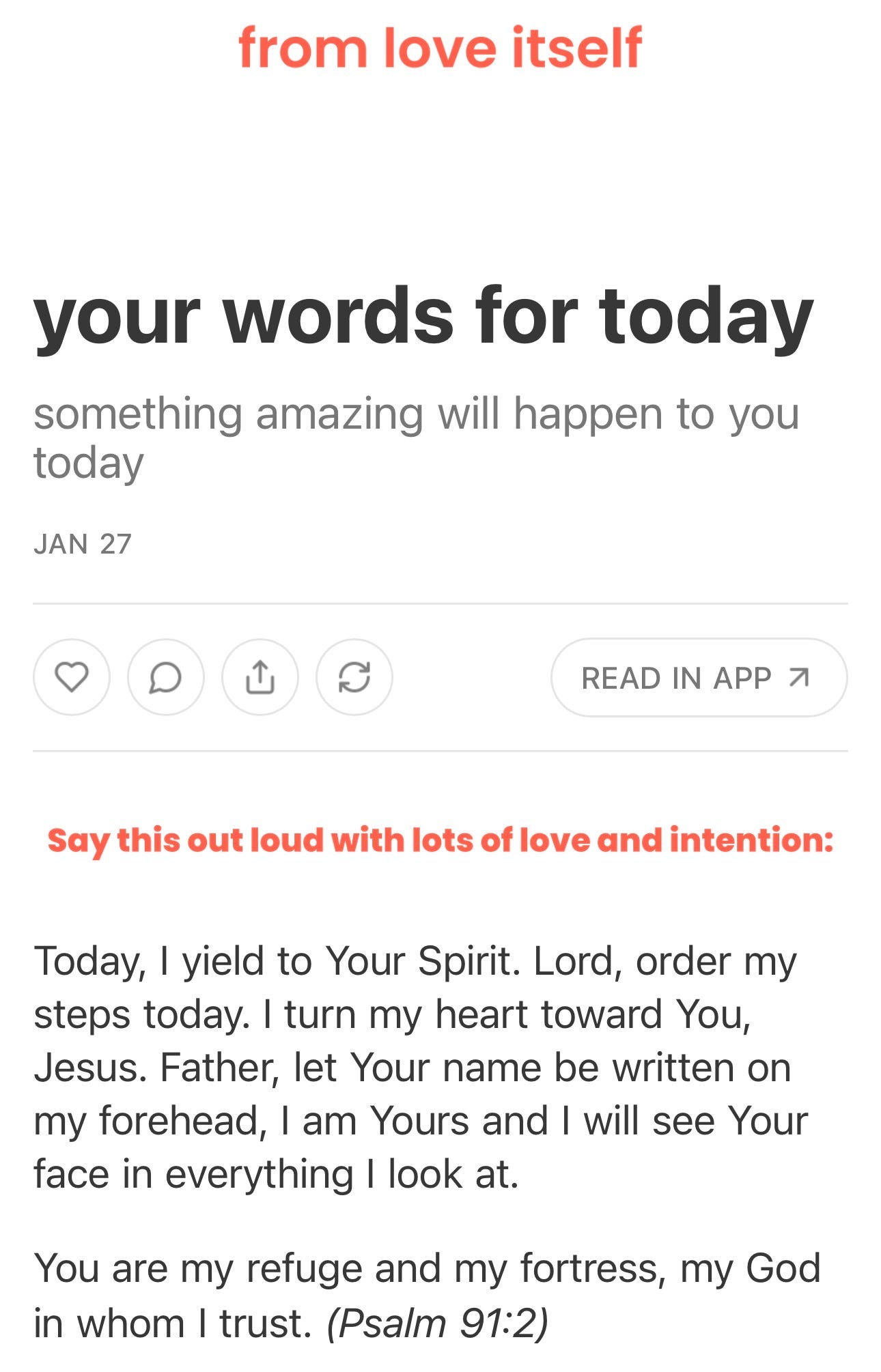Open the 'your words for today' post title
This screenshot has height=1372, width=881.
[423, 316]
